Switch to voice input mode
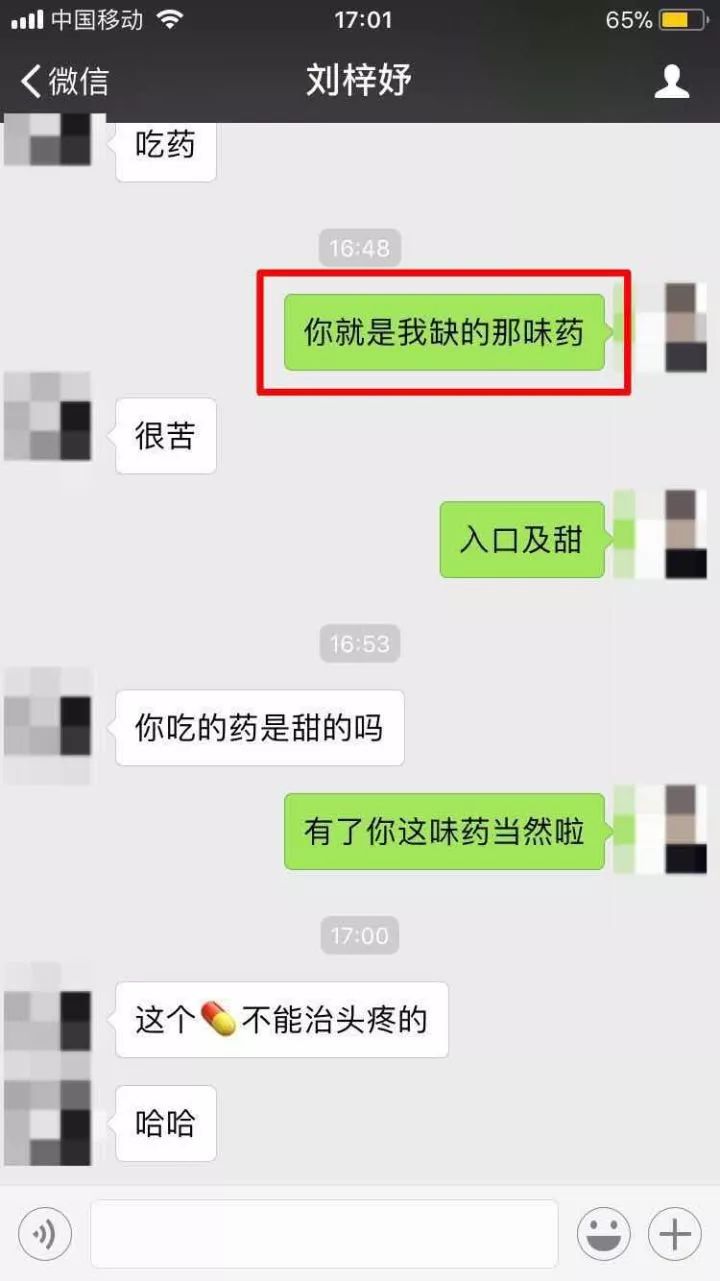This screenshot has height=1281, width=720. click(44, 1234)
